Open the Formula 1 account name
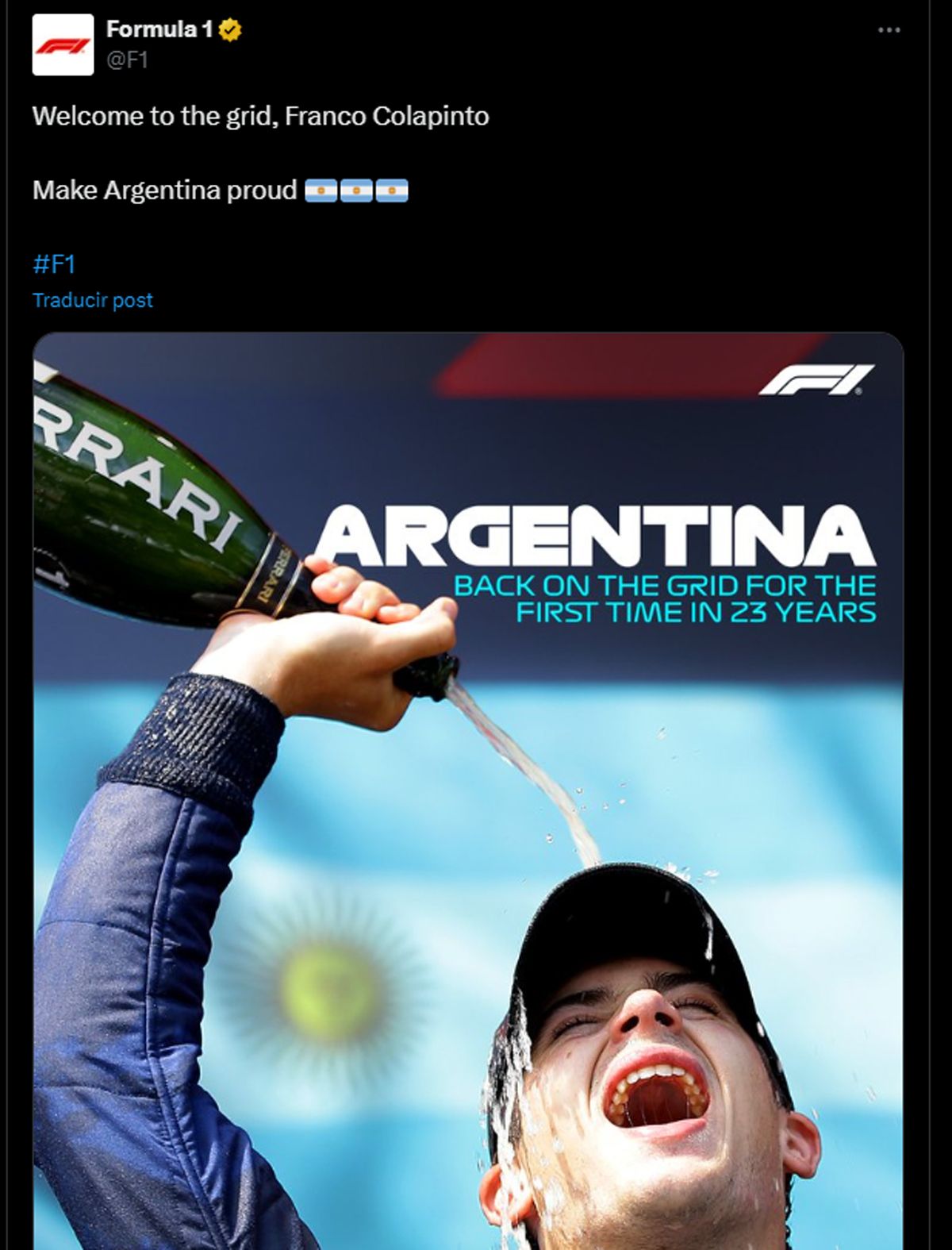 click(159, 29)
